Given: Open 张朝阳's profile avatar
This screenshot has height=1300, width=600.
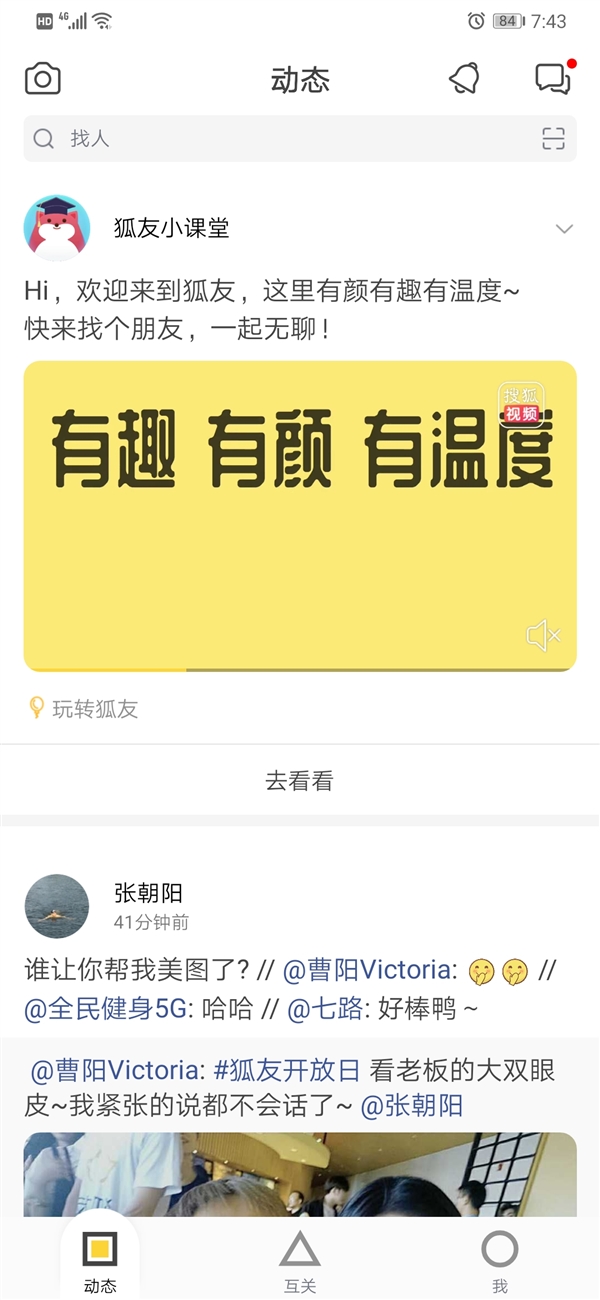Looking at the screenshot, I should 57,906.
